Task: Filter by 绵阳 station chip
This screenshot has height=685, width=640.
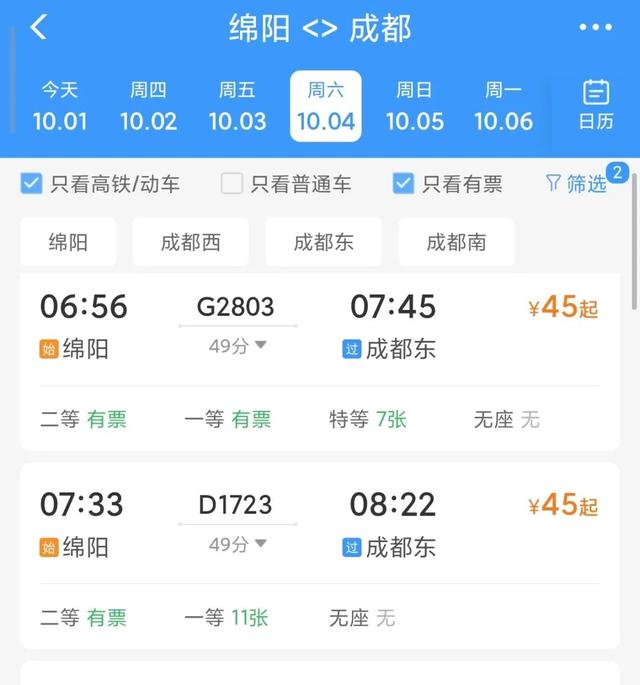Action: [68, 242]
